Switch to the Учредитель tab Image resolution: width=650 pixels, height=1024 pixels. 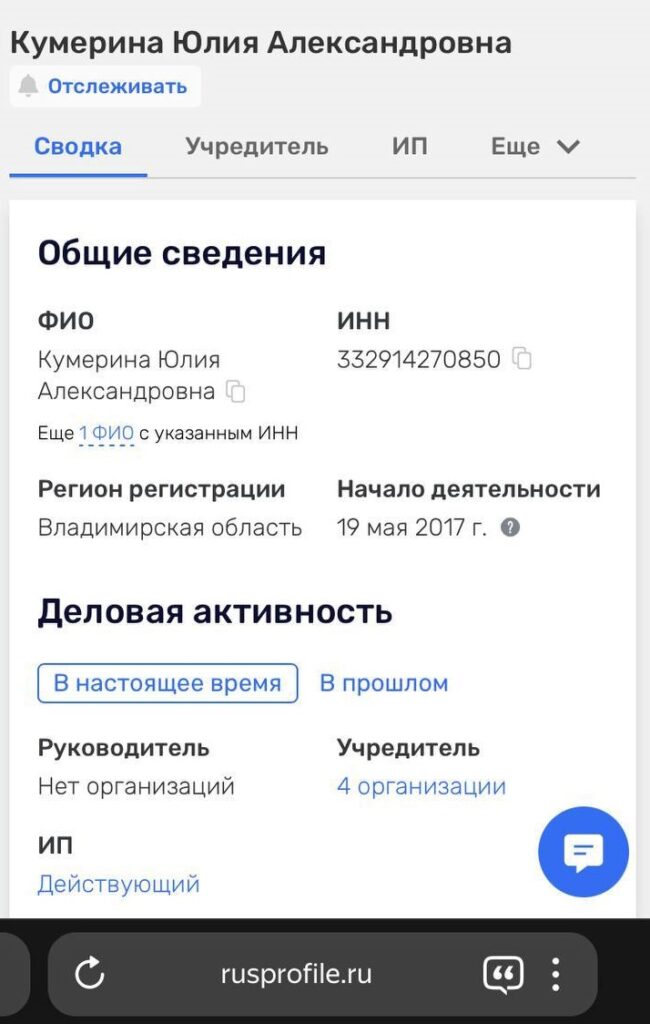pos(256,147)
